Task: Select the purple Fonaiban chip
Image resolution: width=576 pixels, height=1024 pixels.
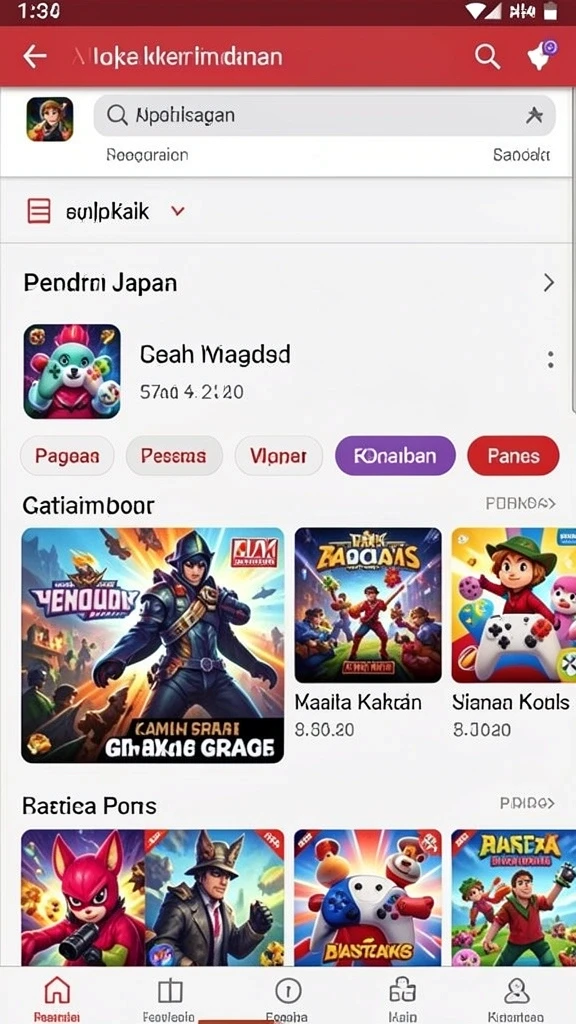Action: [x=395, y=455]
